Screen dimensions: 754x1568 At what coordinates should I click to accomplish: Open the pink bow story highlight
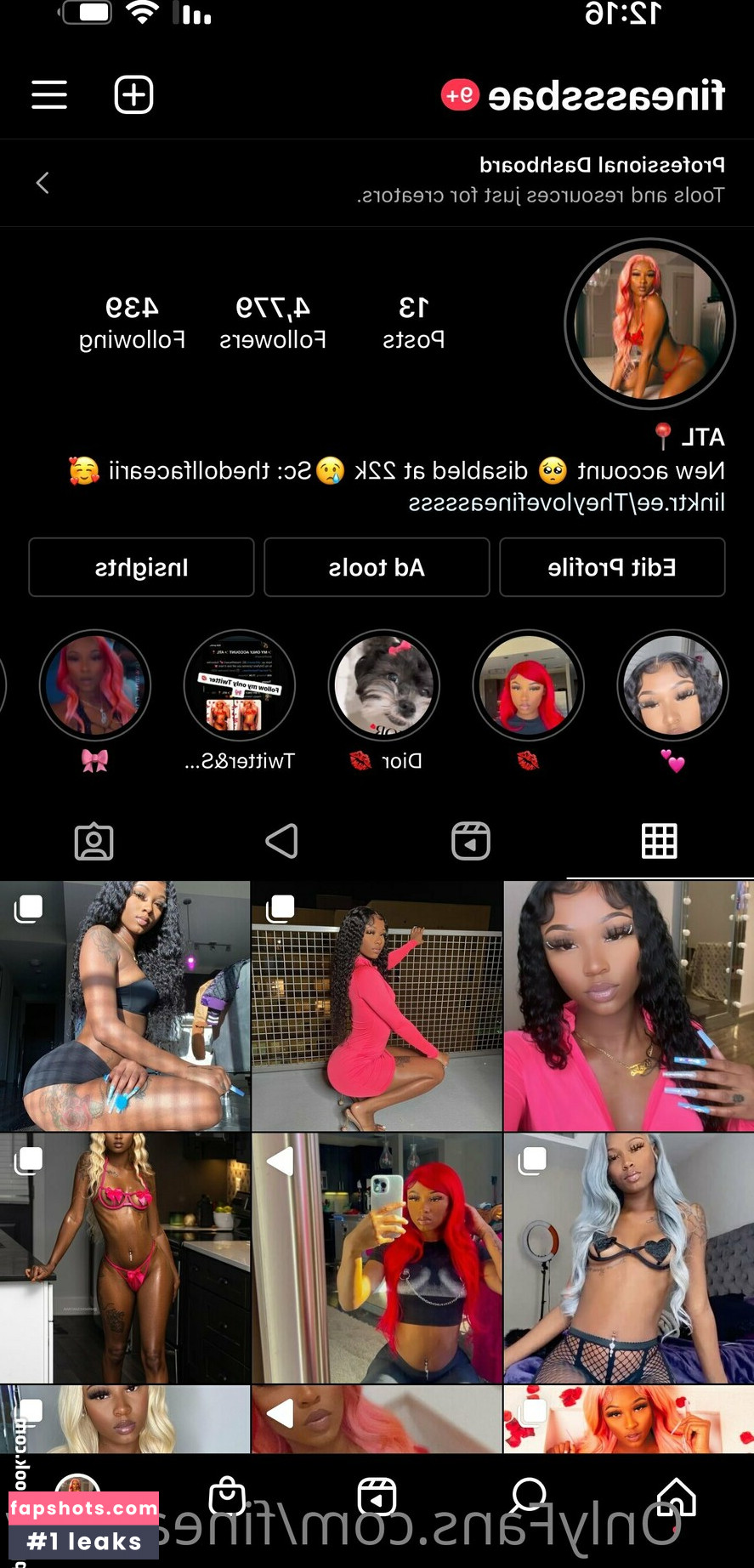click(95, 685)
